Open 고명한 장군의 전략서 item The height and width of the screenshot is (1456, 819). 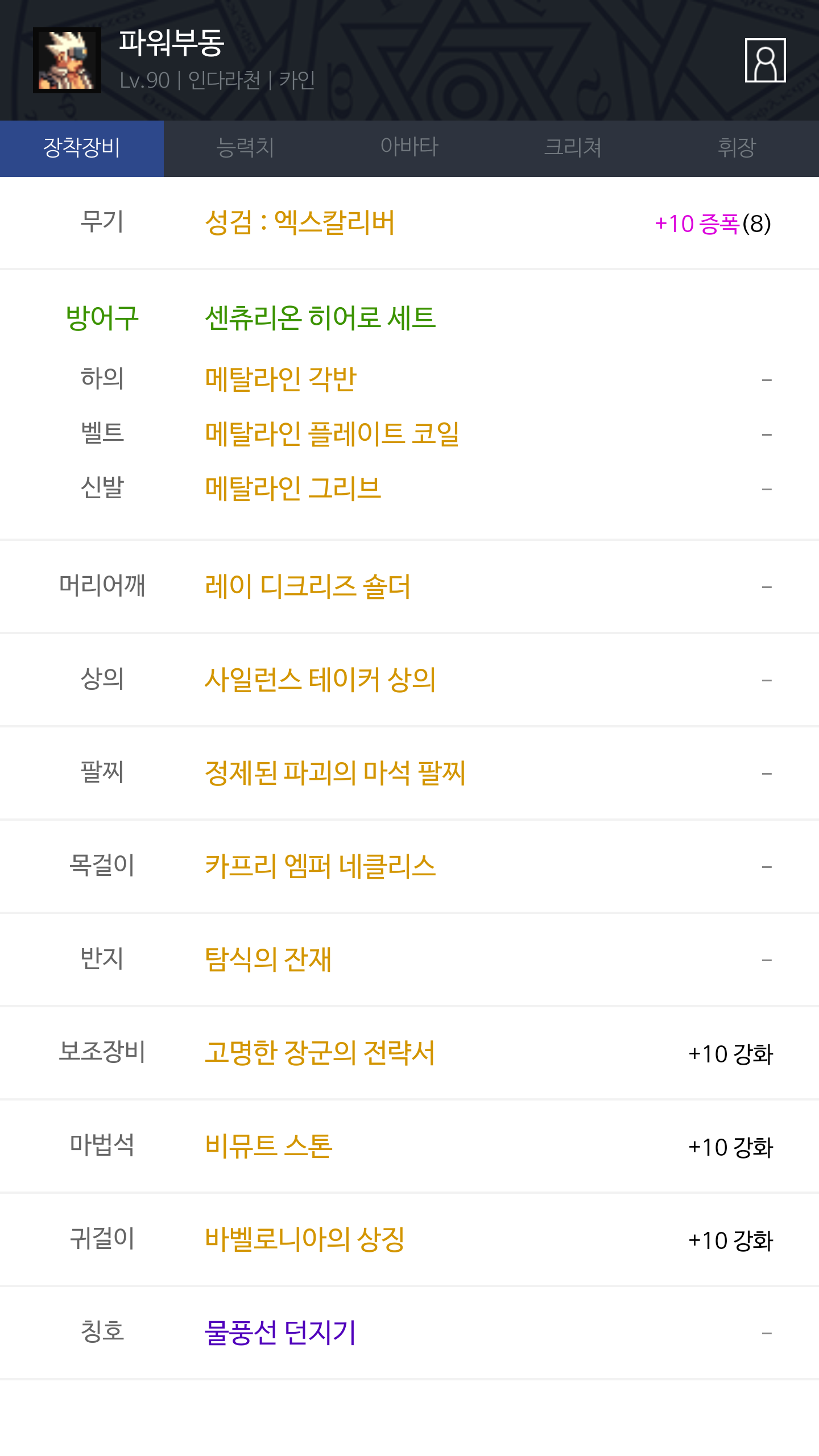[x=320, y=1052]
